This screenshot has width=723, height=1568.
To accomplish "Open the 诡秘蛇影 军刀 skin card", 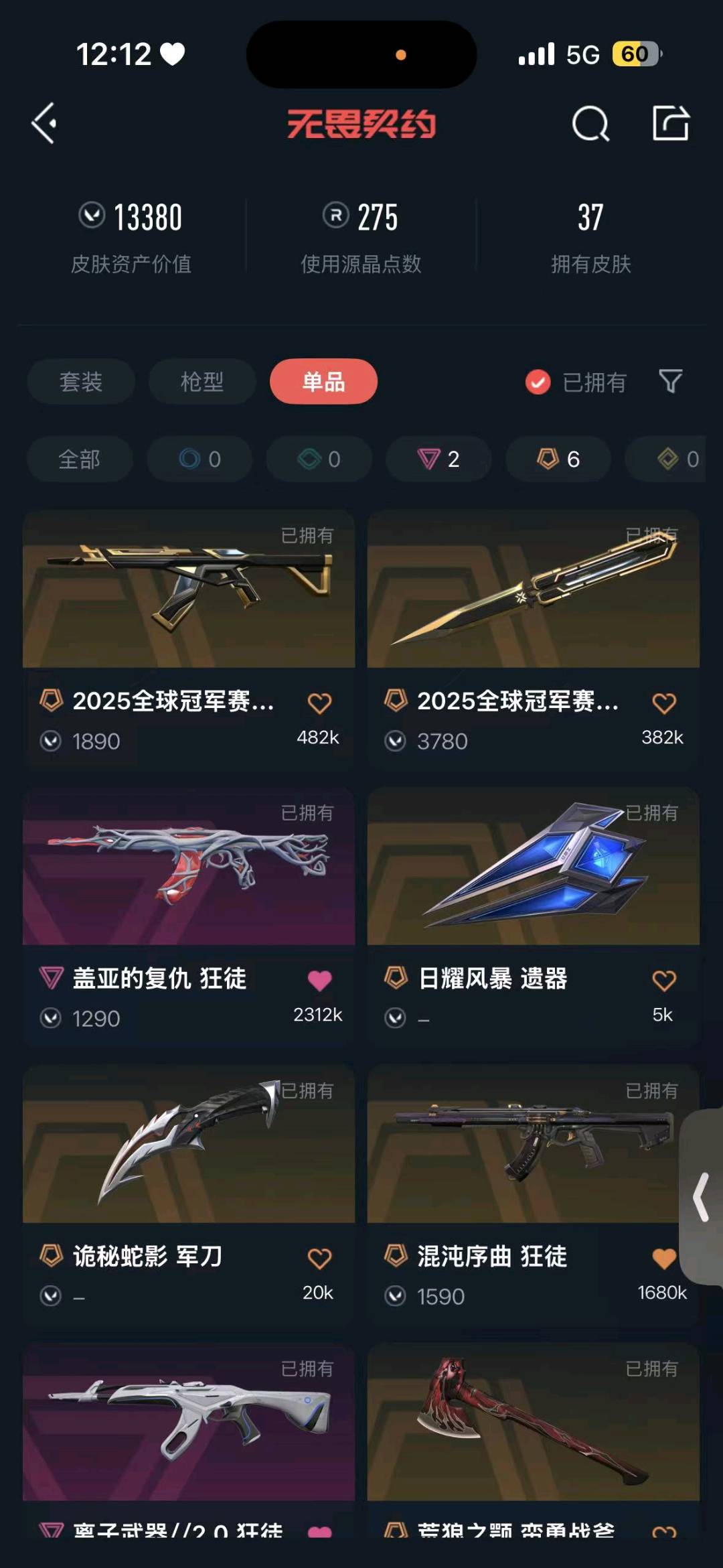I will point(189,1195).
